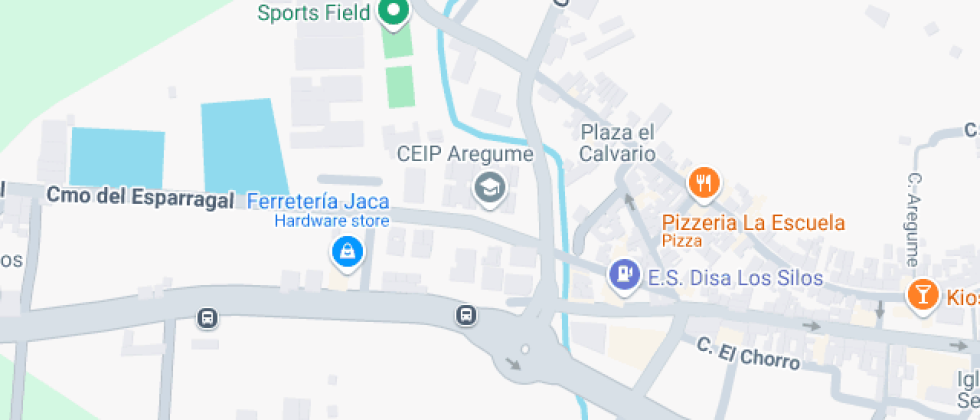Open the Sports Field map pin

pyautogui.click(x=393, y=12)
